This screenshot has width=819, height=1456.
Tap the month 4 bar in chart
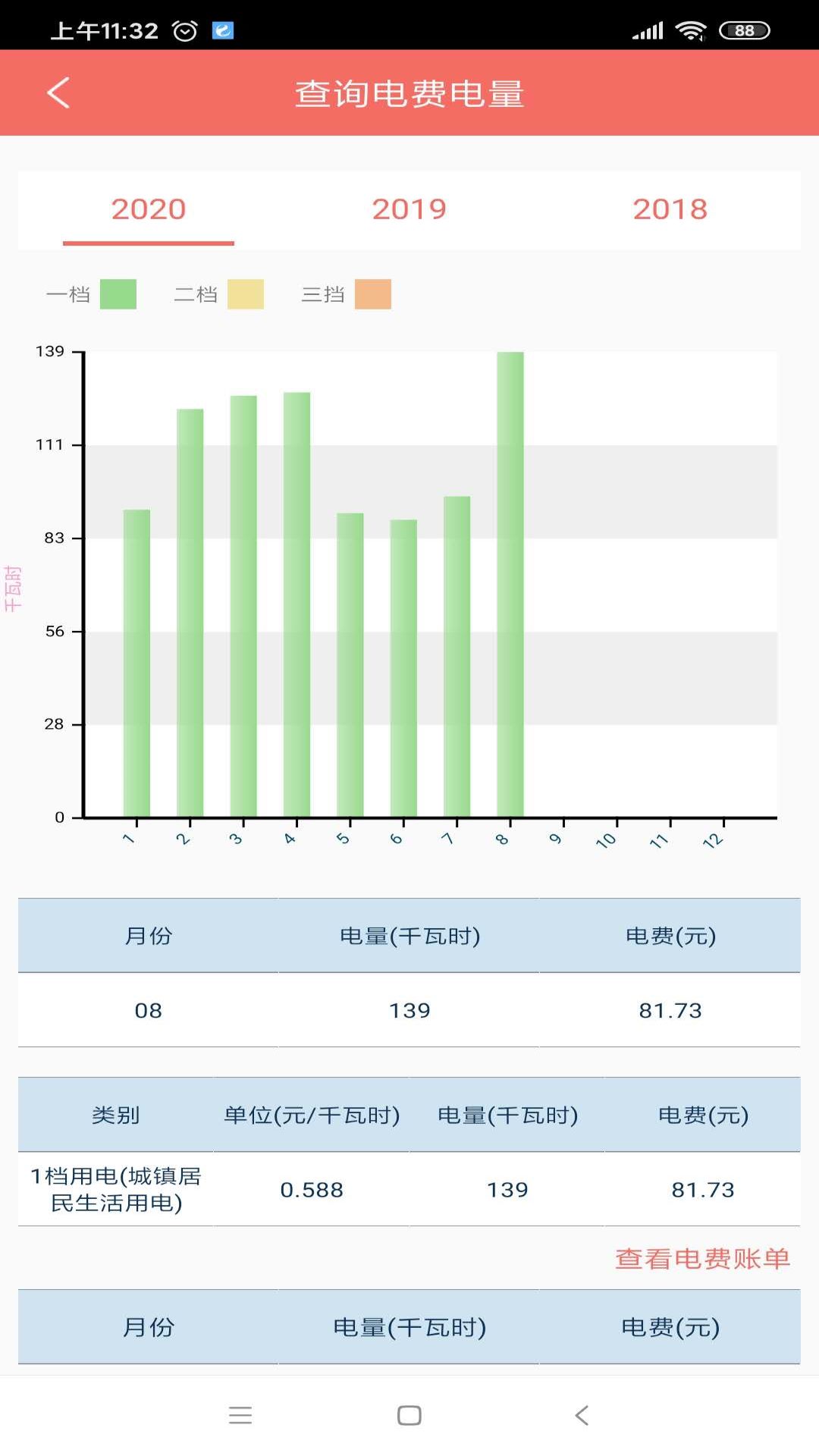tap(297, 604)
